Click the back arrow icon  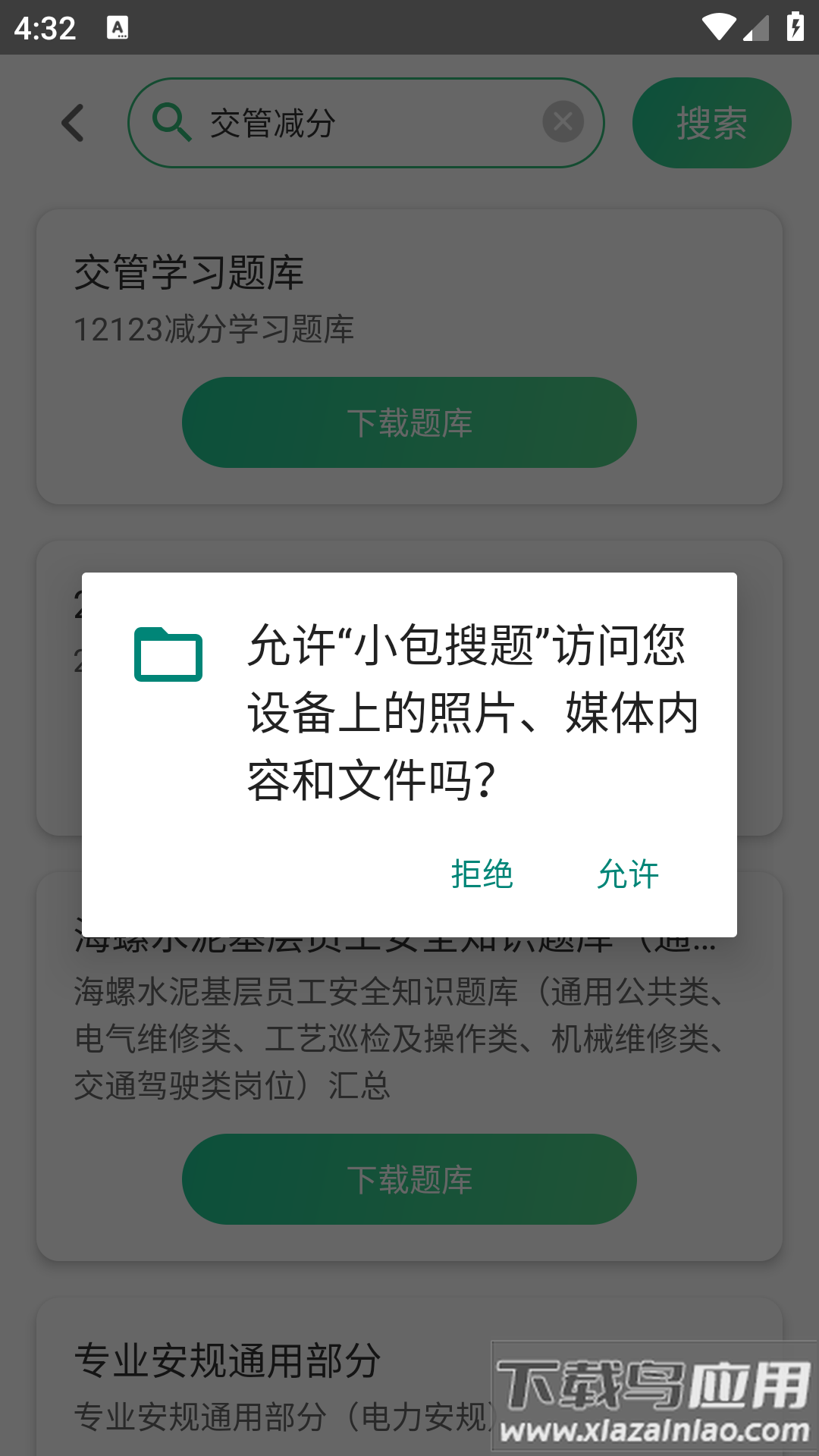coord(72,122)
